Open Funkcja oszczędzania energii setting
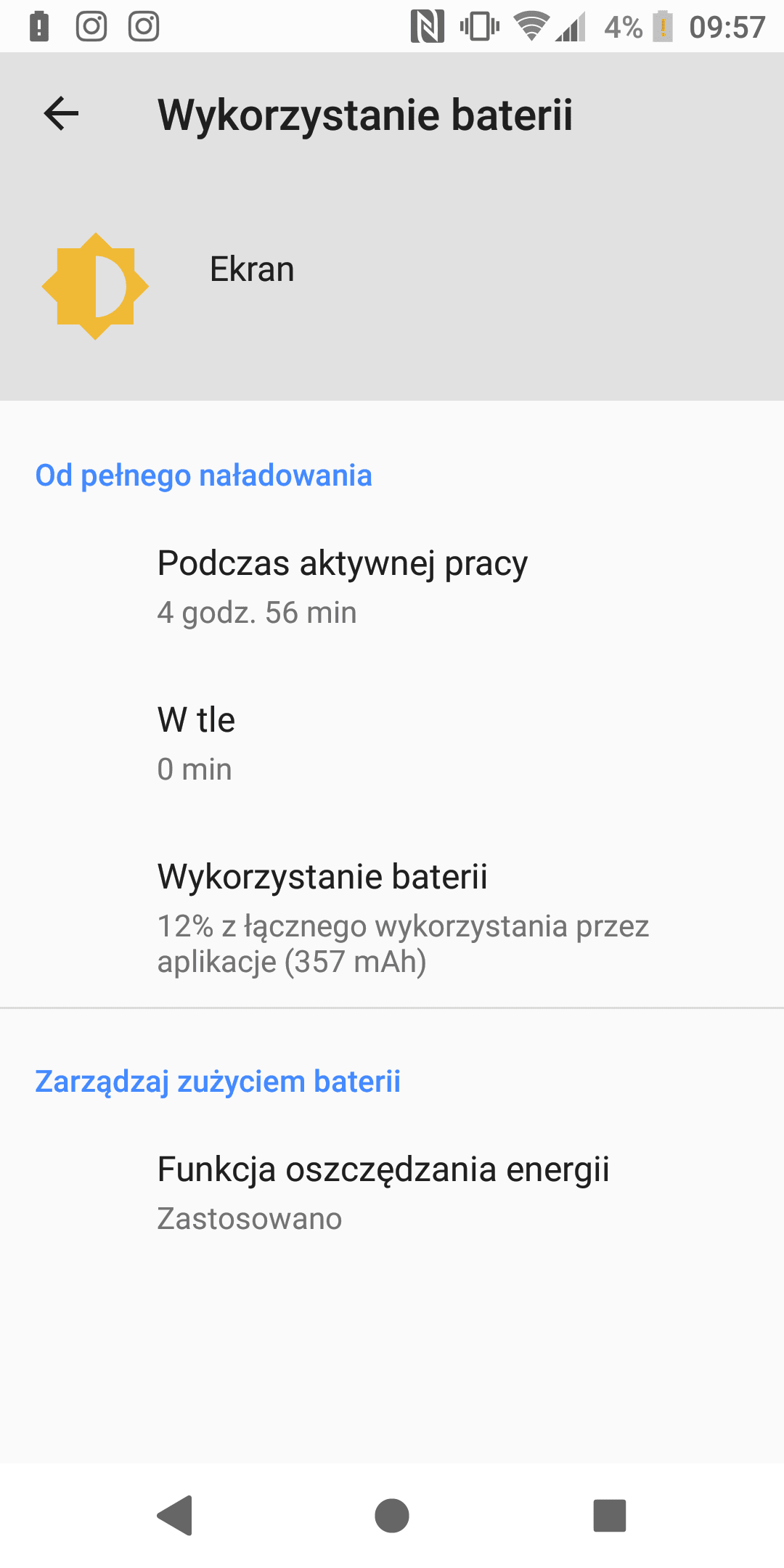This screenshot has width=784, height=1568. click(x=392, y=1193)
